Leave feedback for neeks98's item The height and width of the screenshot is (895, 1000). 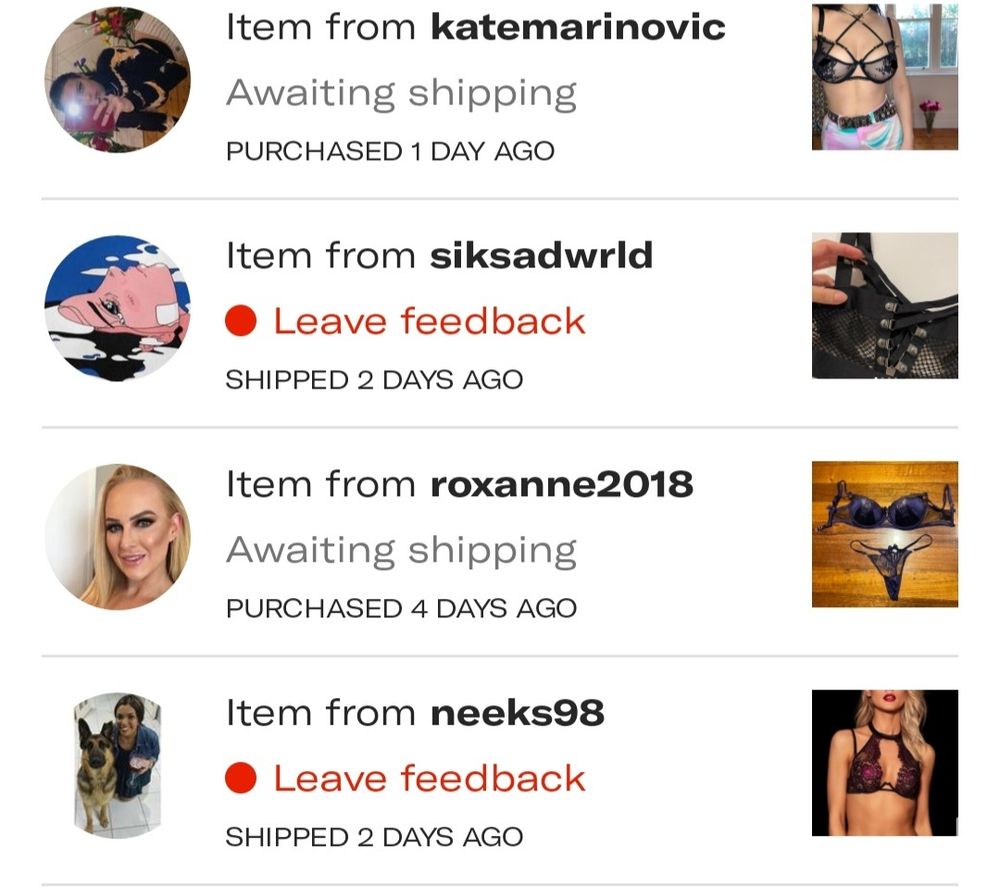click(x=428, y=779)
